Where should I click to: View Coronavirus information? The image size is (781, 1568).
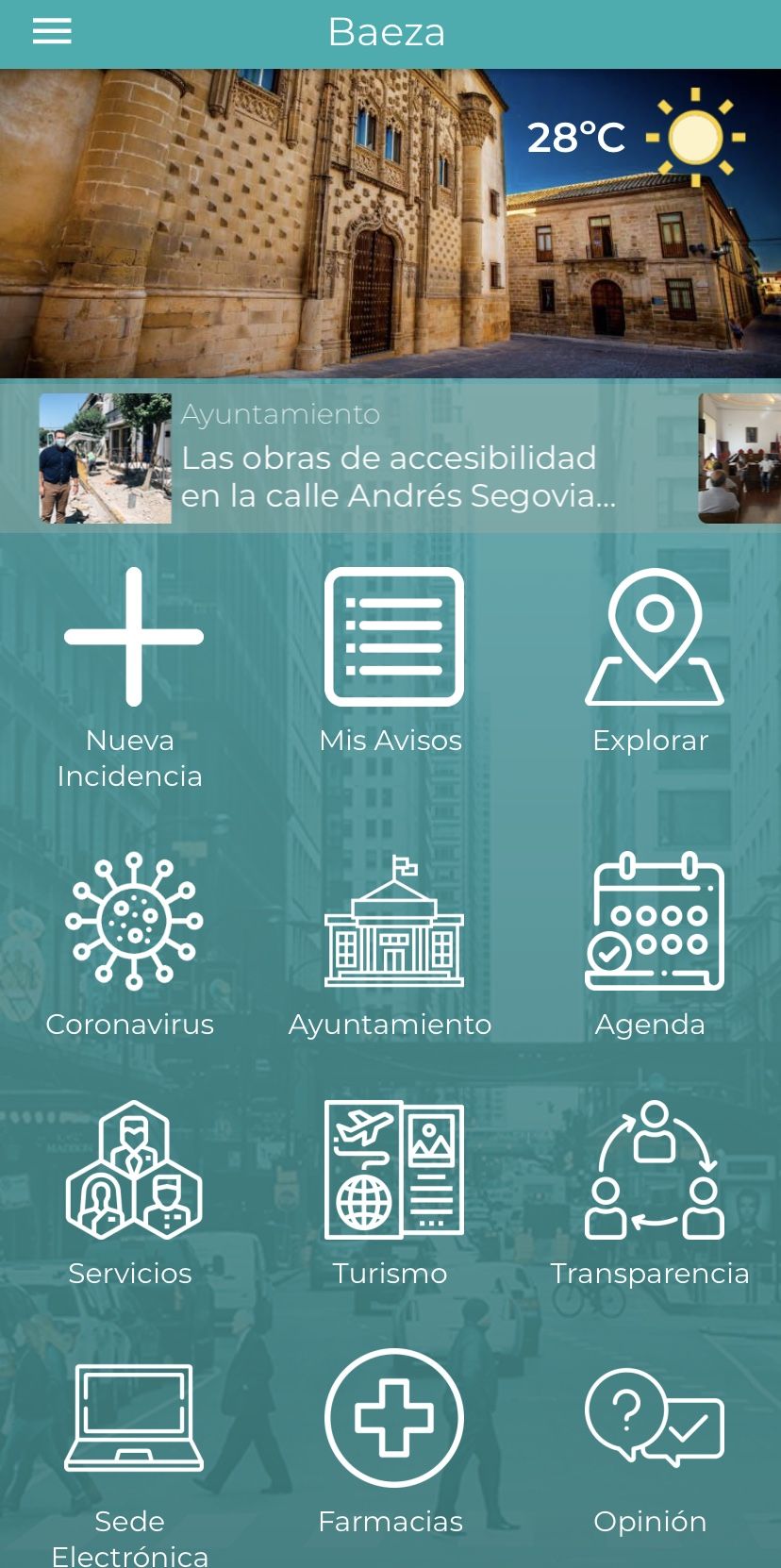click(130, 945)
